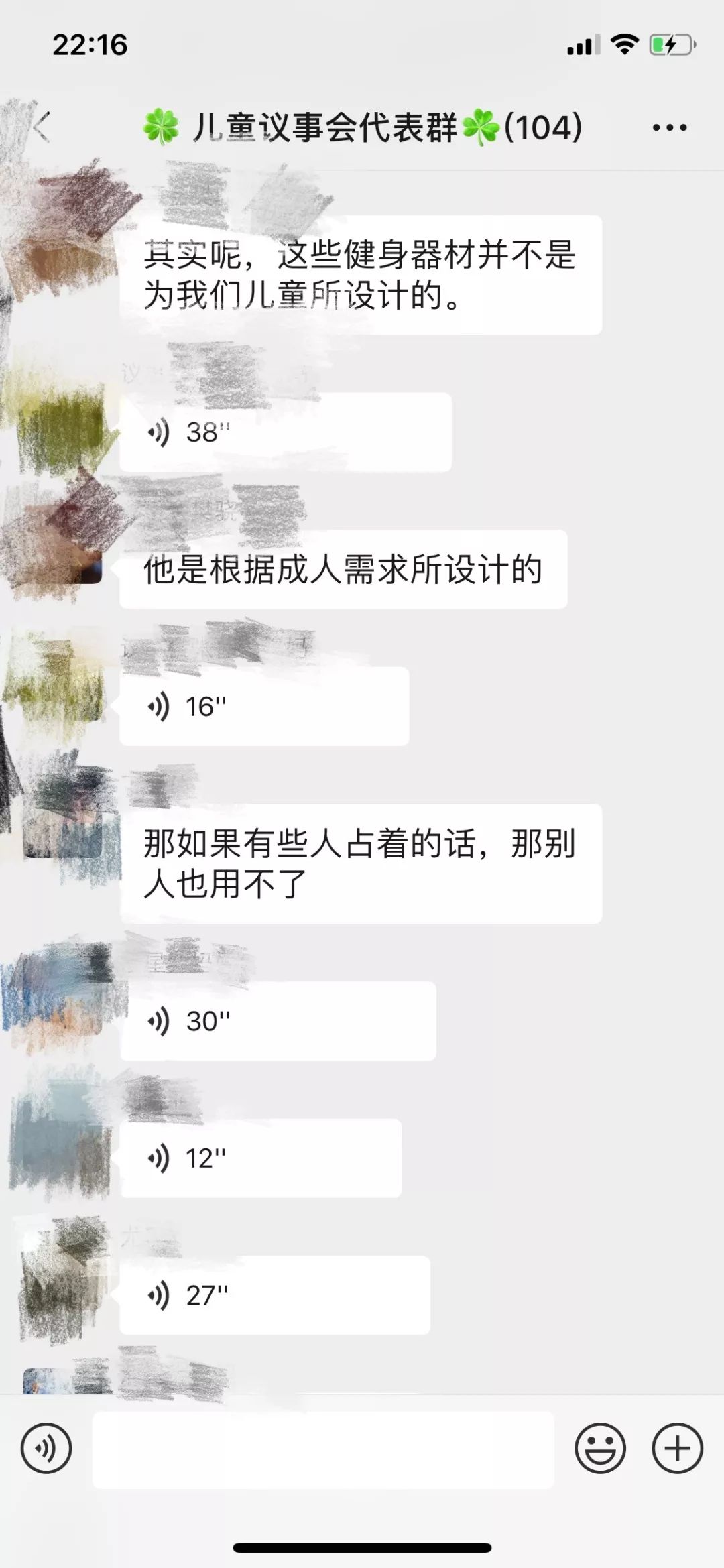The height and width of the screenshot is (1568, 724).
Task: Open the group chat's three-dot menu
Action: [669, 127]
